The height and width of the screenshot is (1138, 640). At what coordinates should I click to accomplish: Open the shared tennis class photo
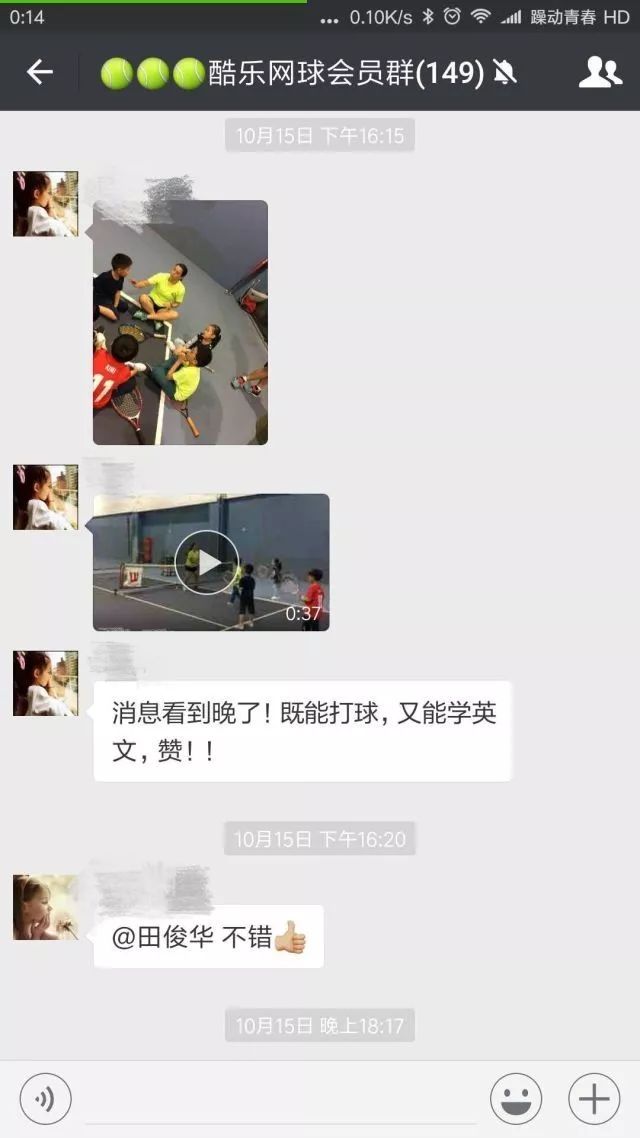180,322
